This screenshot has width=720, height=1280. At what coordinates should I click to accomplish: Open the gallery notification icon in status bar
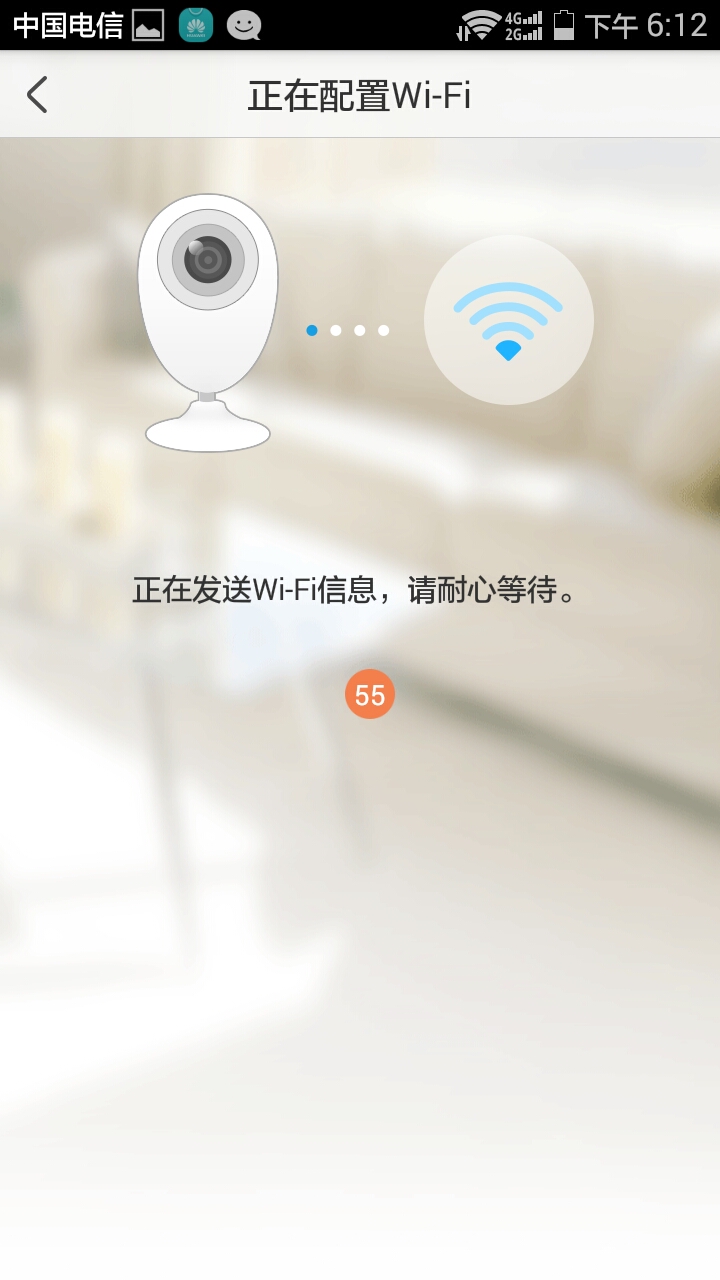(148, 25)
